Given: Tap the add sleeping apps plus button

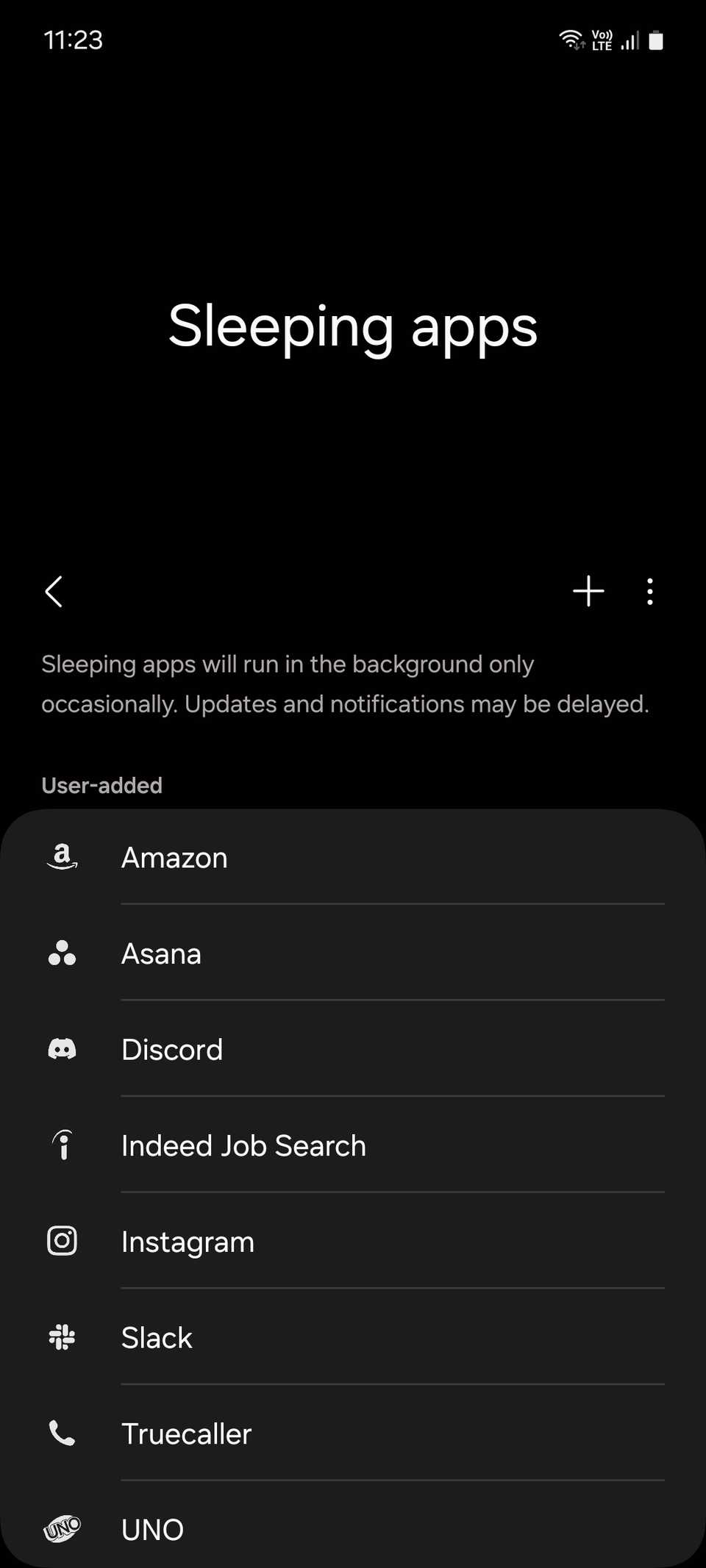Looking at the screenshot, I should coord(588,591).
